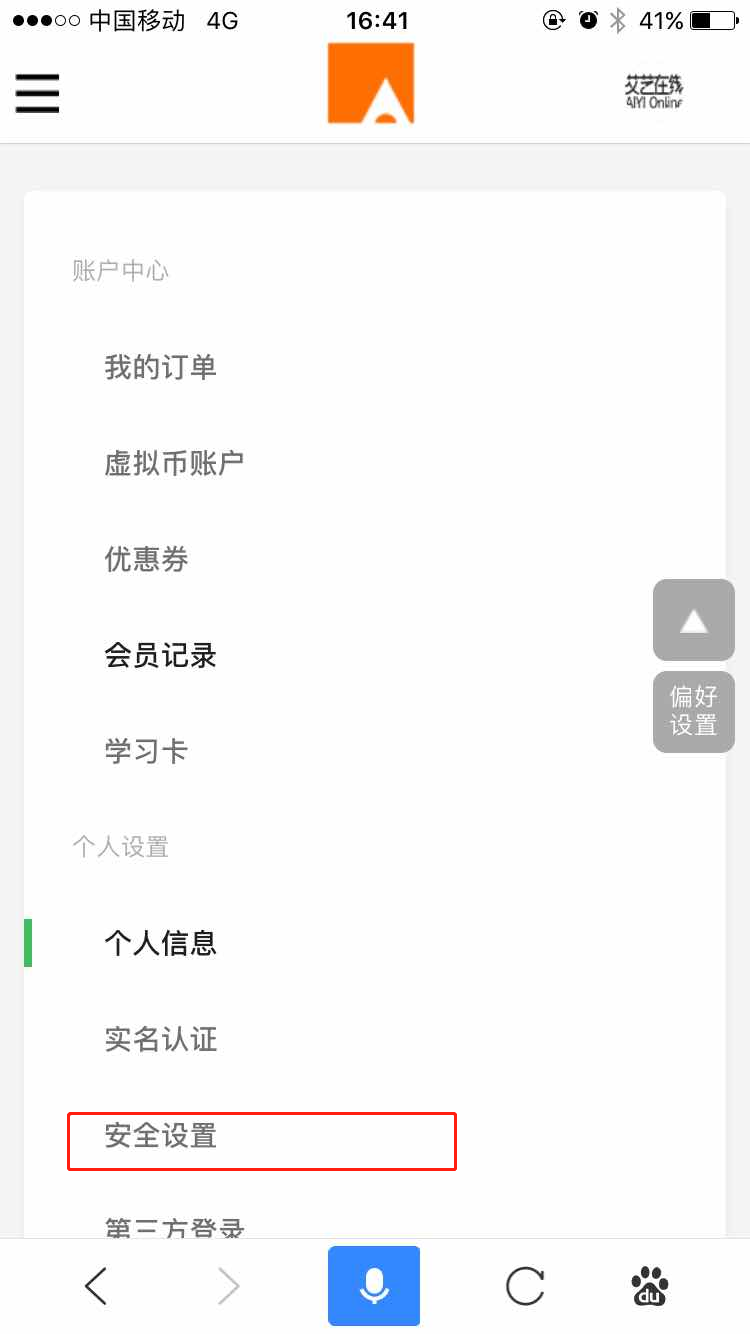
Task: Open the Baidu paw home icon
Action: [650, 1286]
